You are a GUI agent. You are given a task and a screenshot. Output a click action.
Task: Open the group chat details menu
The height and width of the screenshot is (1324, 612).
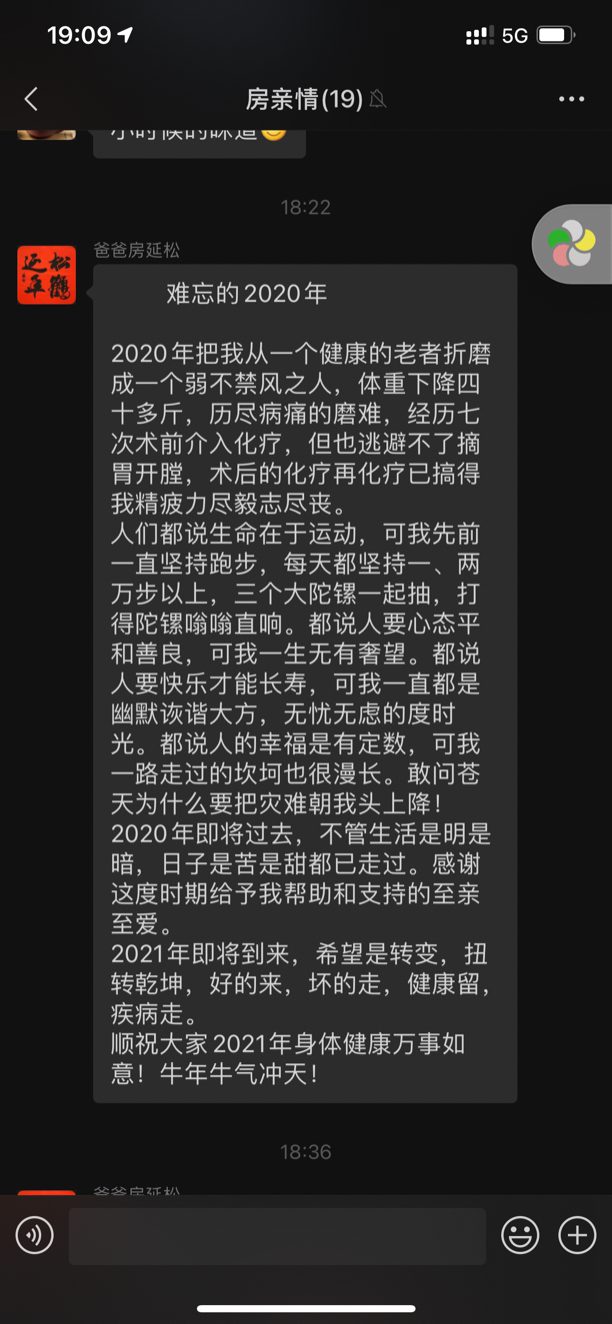pos(571,98)
